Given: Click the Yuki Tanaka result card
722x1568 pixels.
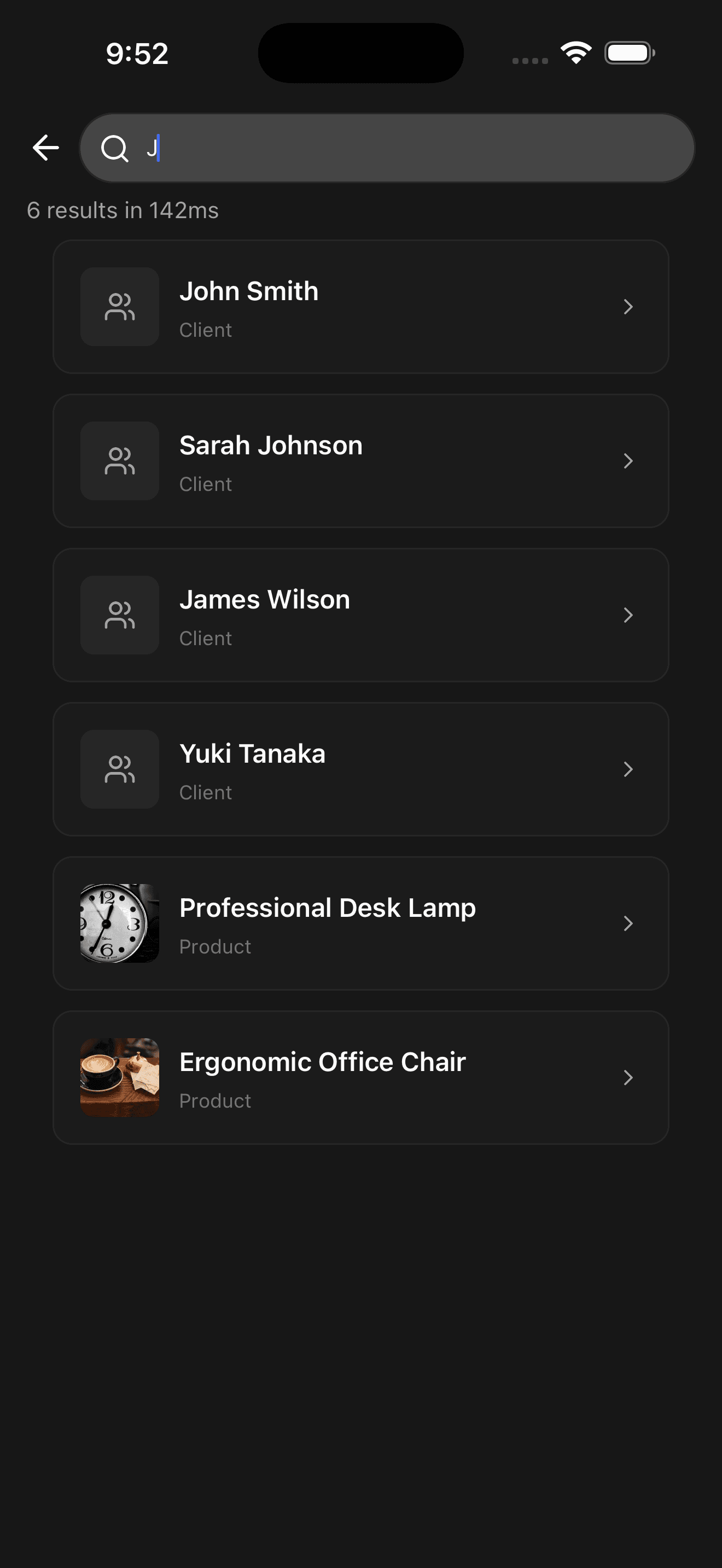Looking at the screenshot, I should point(361,769).
